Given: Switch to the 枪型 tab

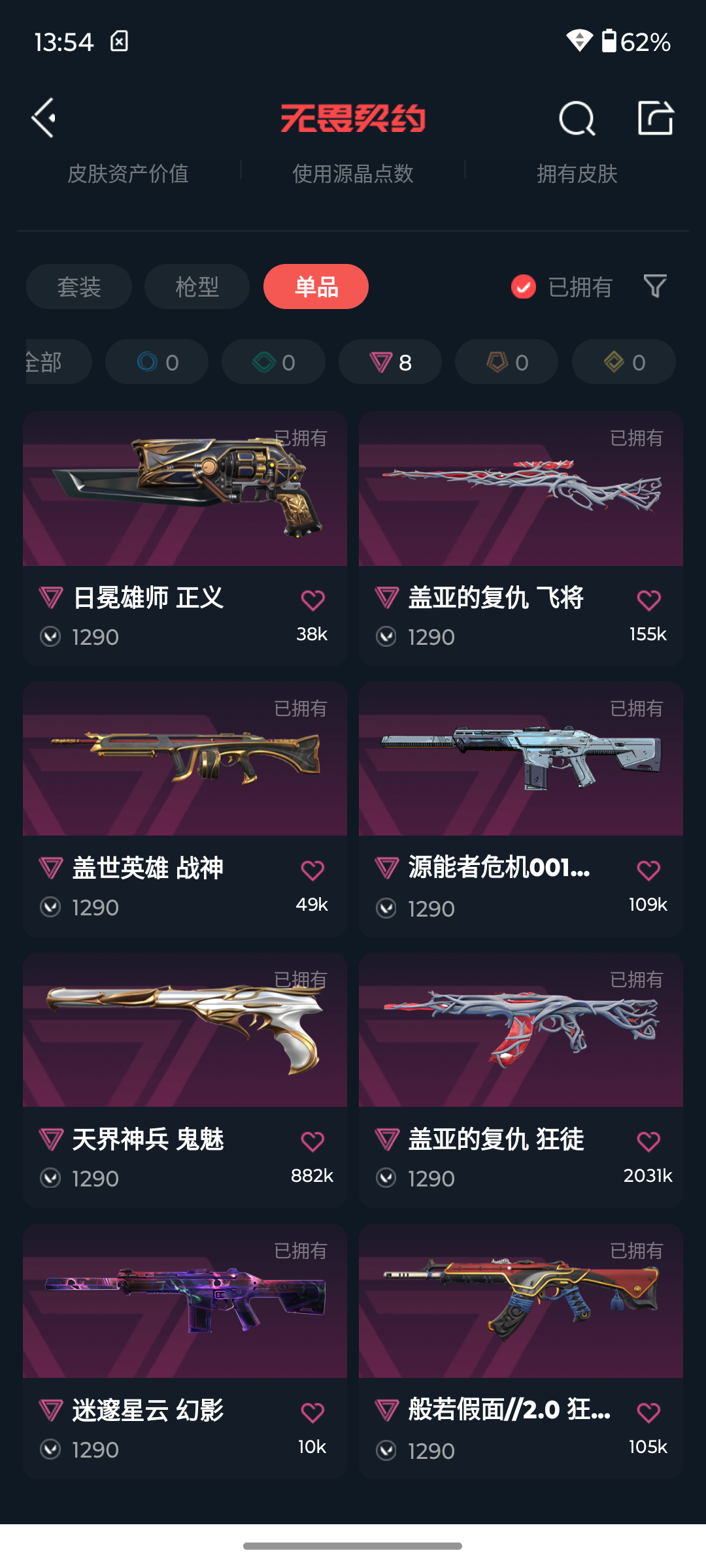Looking at the screenshot, I should (x=197, y=287).
